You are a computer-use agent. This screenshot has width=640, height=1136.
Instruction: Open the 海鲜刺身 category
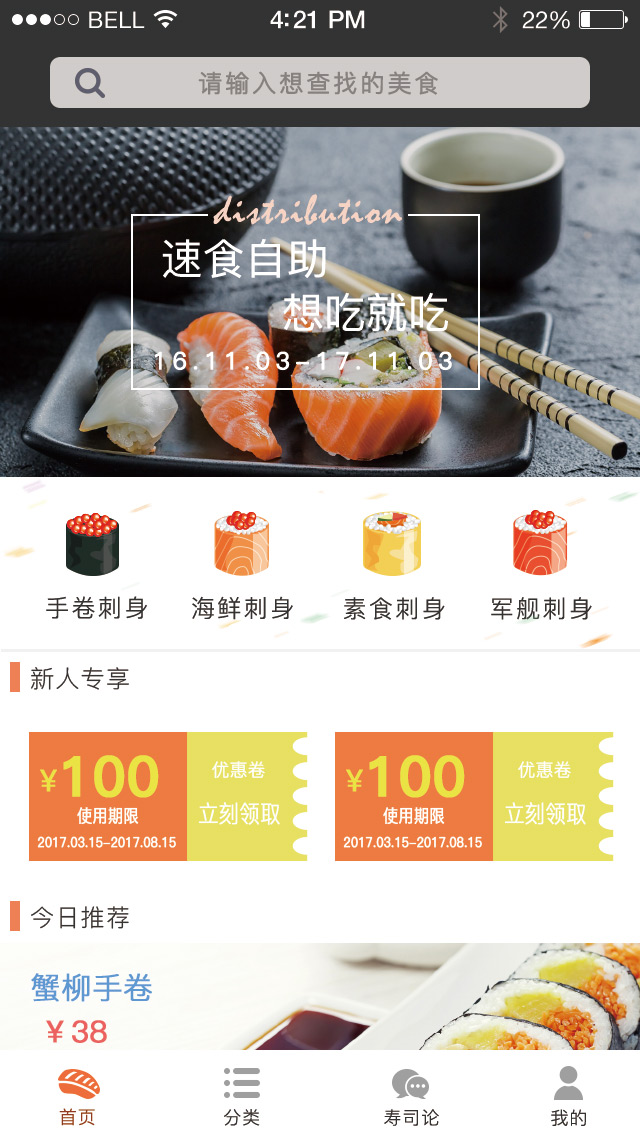(x=242, y=565)
